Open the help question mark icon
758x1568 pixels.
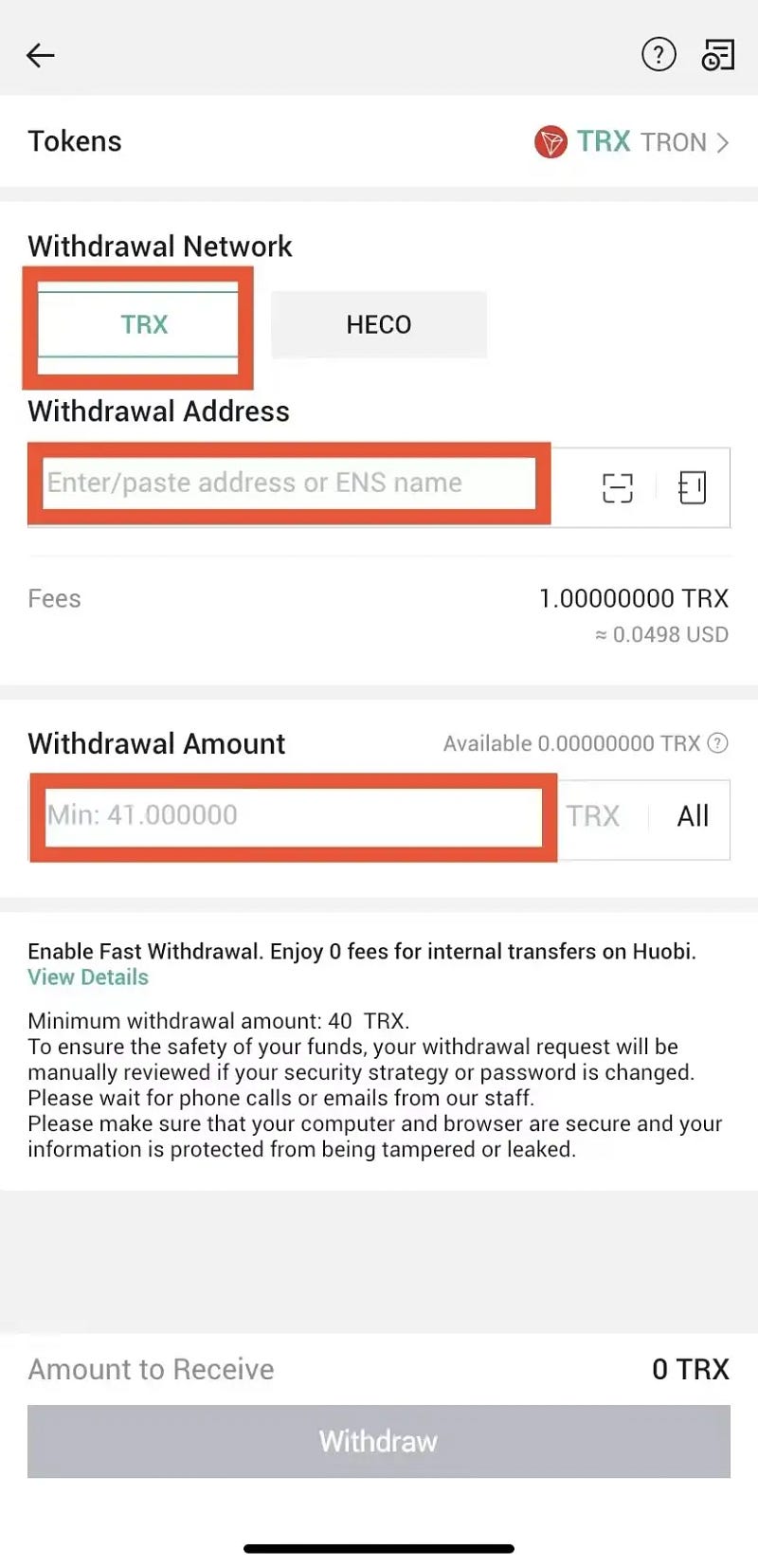(x=659, y=55)
